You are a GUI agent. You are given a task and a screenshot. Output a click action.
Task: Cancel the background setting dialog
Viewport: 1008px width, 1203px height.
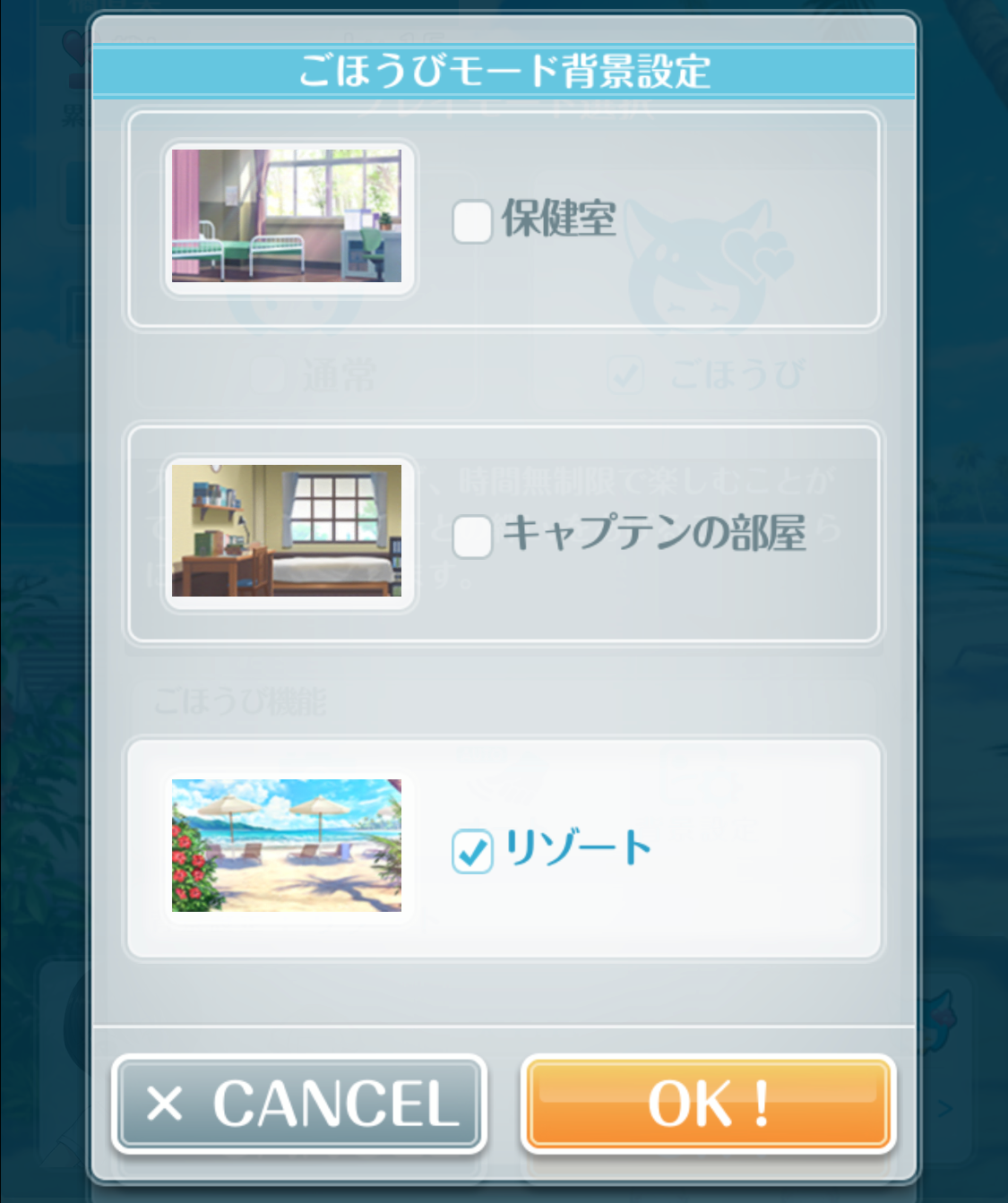click(299, 1104)
